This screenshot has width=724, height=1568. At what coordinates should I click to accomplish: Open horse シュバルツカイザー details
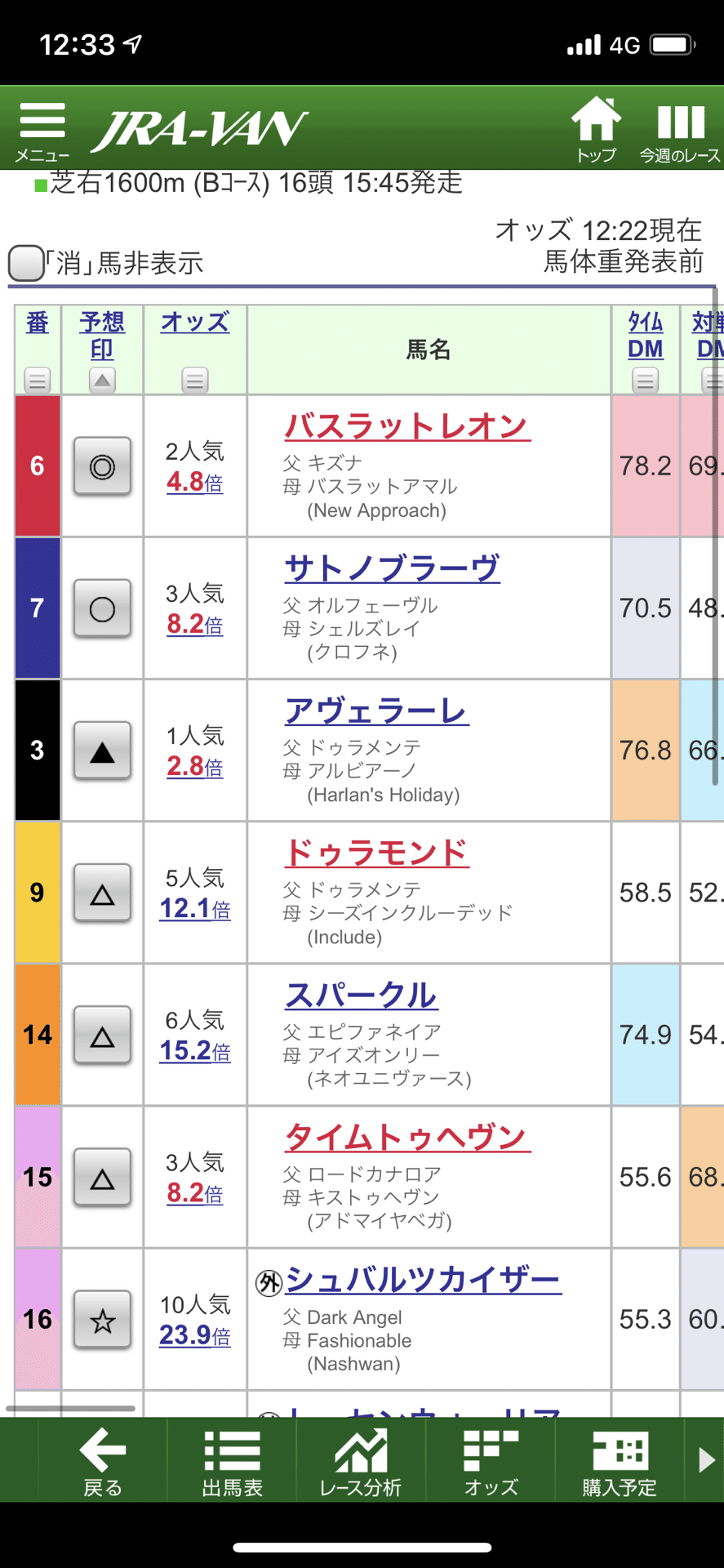(x=423, y=1279)
